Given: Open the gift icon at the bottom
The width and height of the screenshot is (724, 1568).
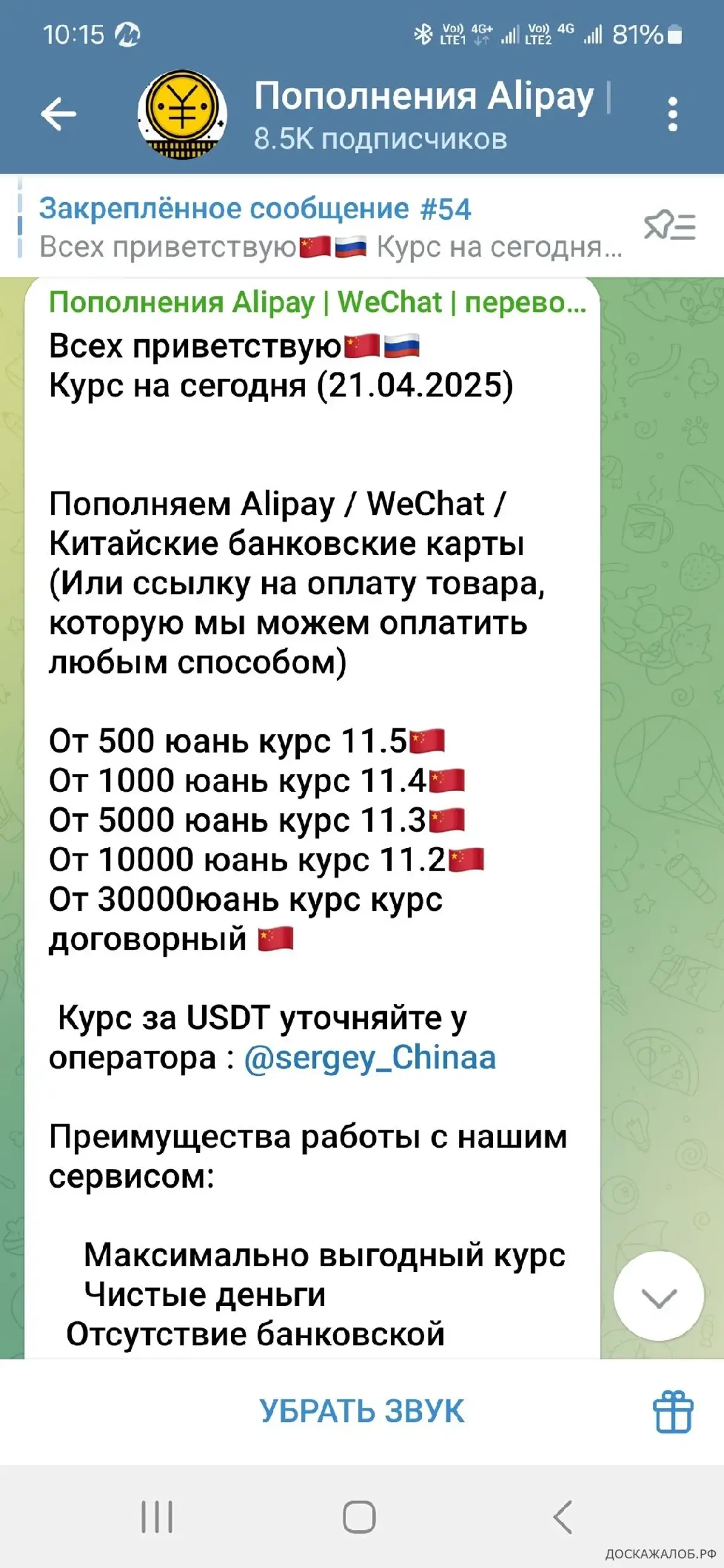Looking at the screenshot, I should tap(673, 1411).
